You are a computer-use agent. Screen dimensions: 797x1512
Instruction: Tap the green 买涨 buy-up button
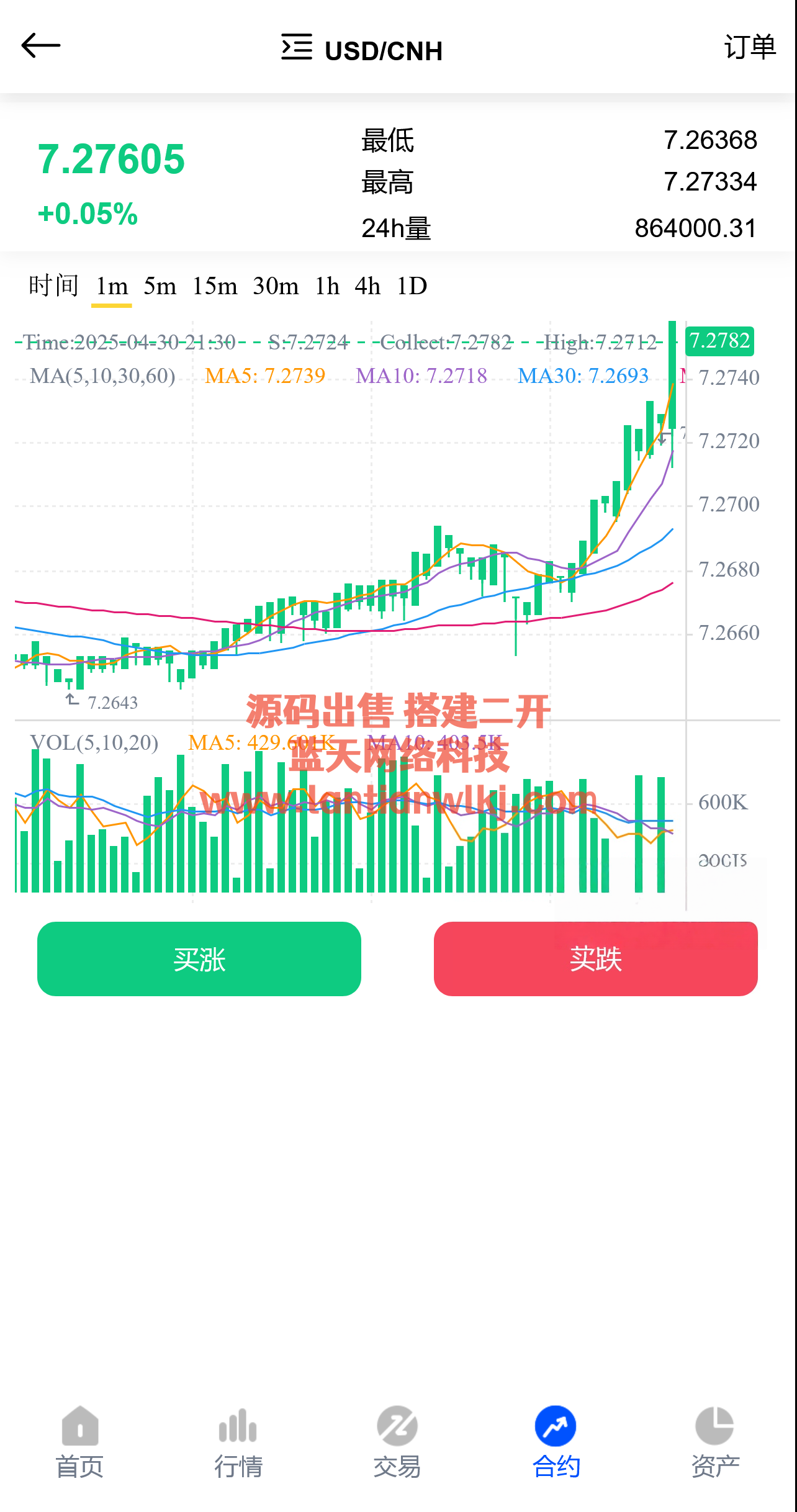click(199, 959)
